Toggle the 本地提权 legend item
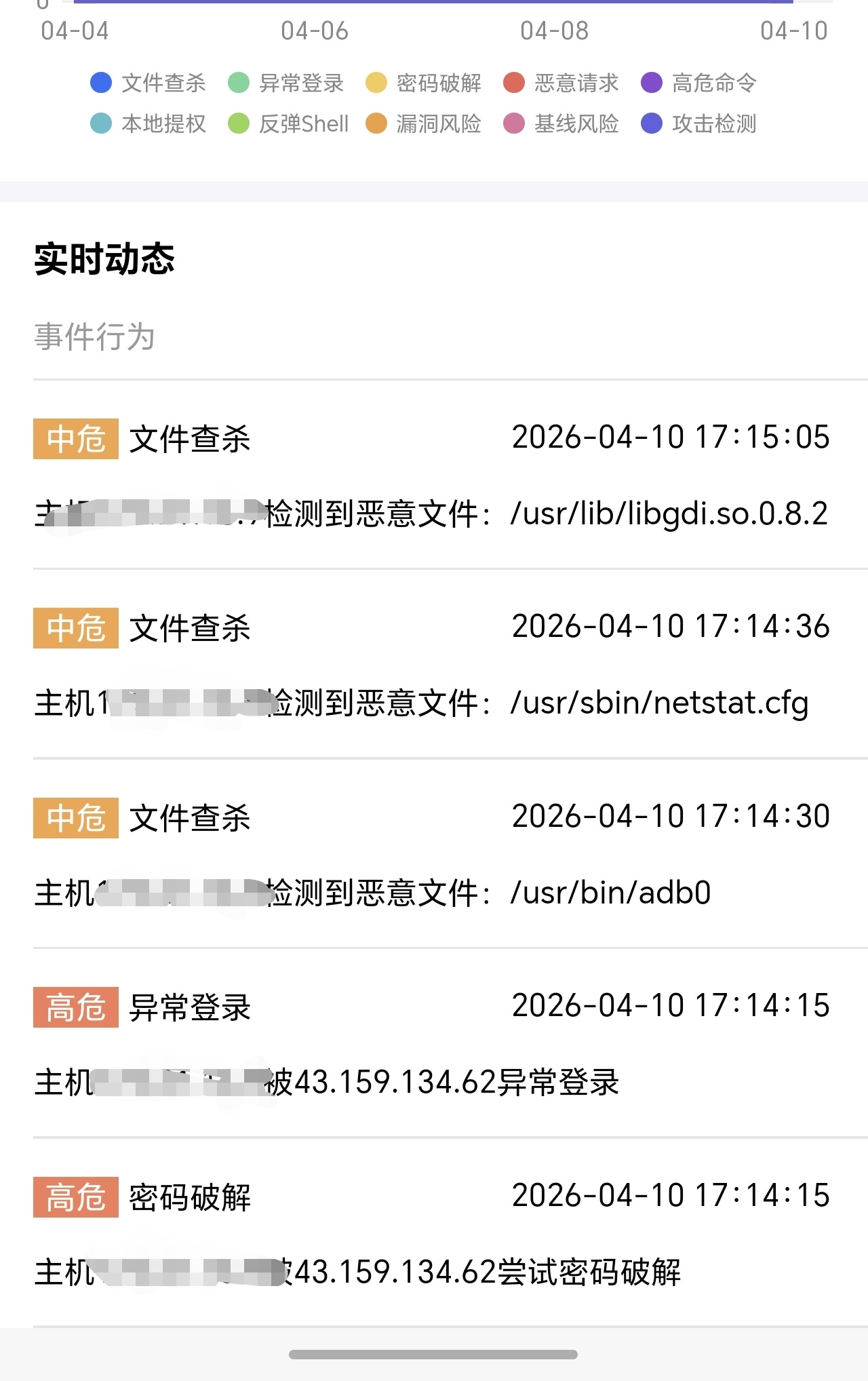Screen dimensions: 868x1381 149,123
